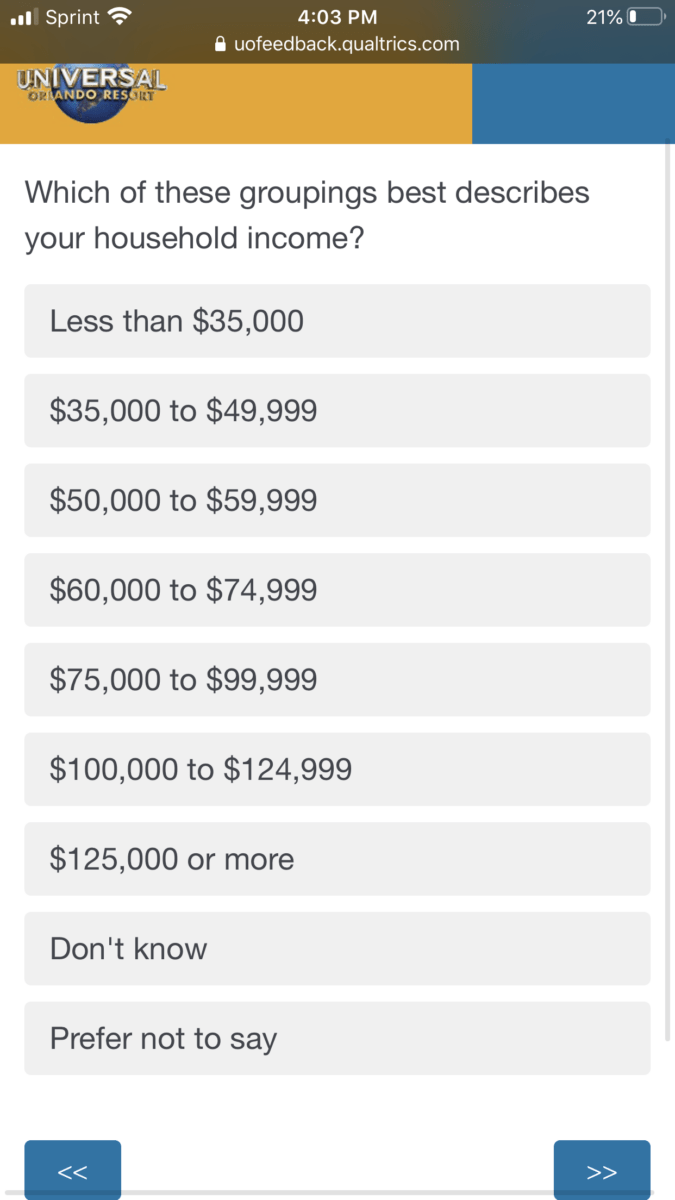This screenshot has height=1200, width=675.
Task: Tap the uofeedback.qualtrics.com address bar
Action: tap(337, 44)
